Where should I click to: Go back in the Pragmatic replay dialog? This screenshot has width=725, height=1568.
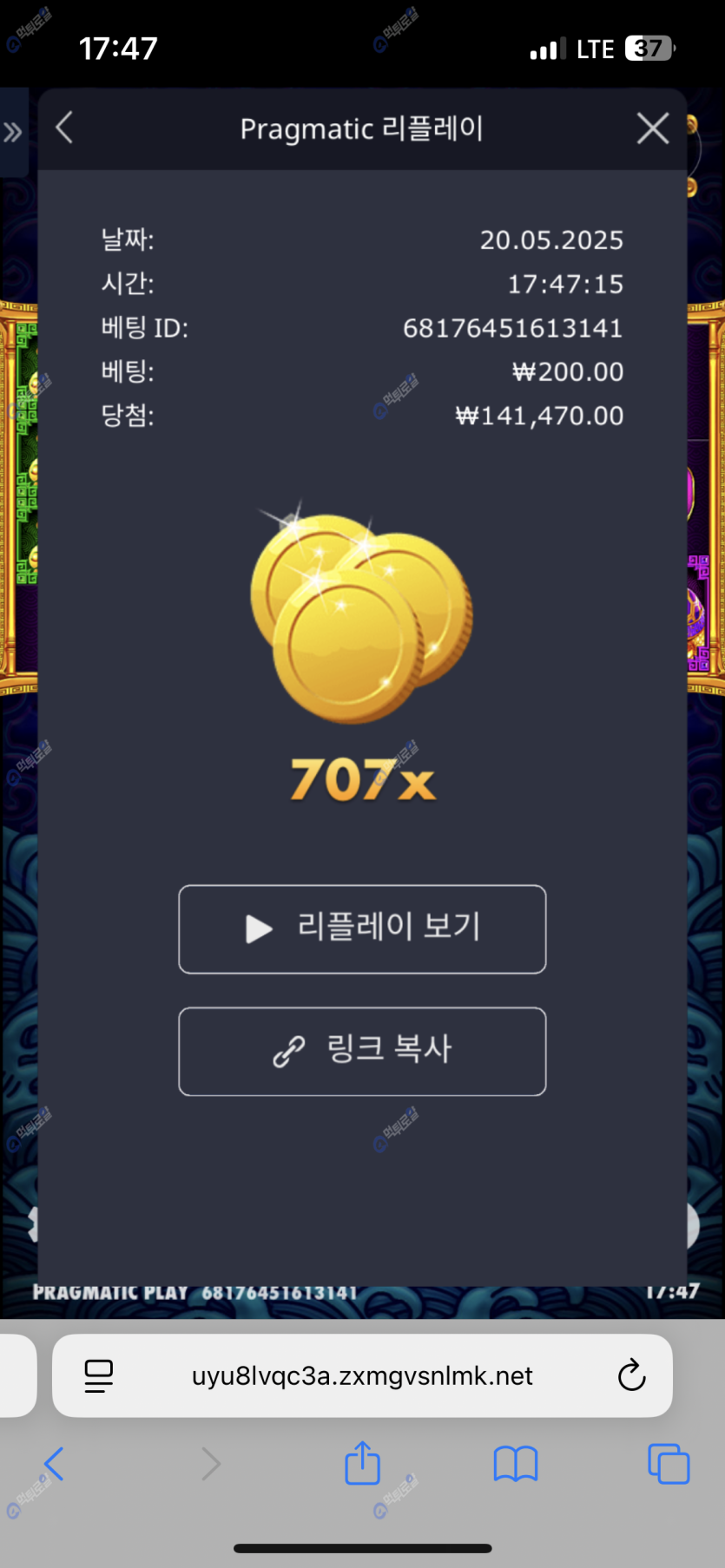[x=64, y=128]
